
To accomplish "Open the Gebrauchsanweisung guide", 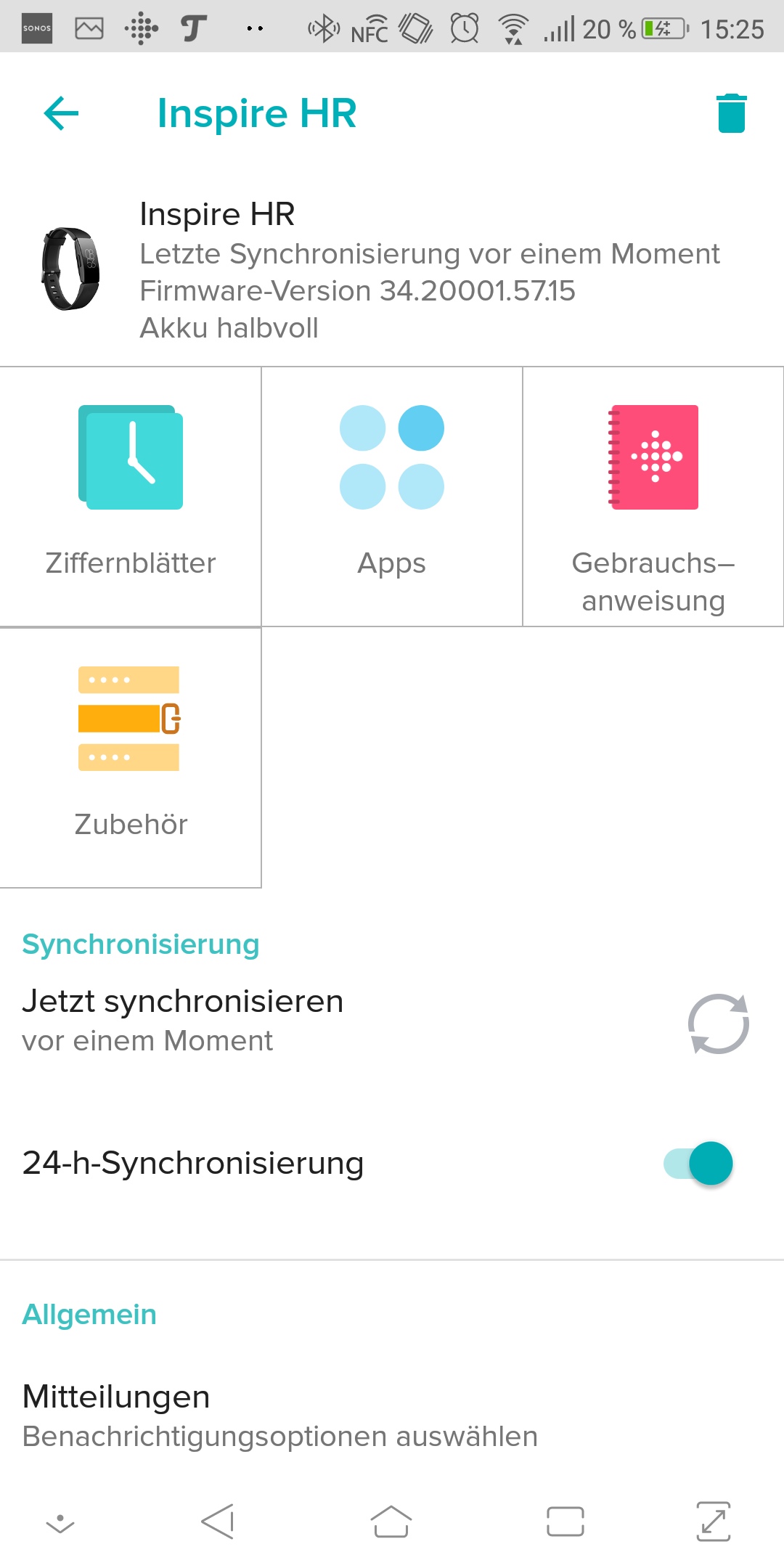I will pyautogui.click(x=653, y=497).
